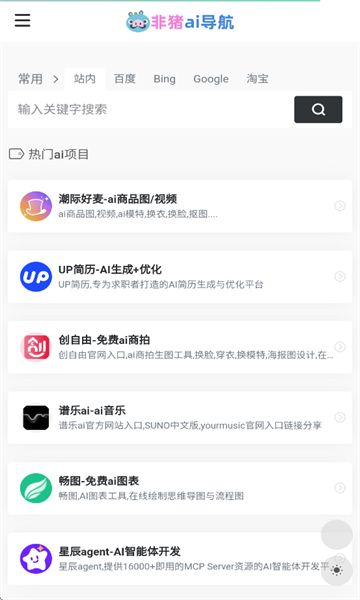Select the 站内 search tab

pos(85,79)
